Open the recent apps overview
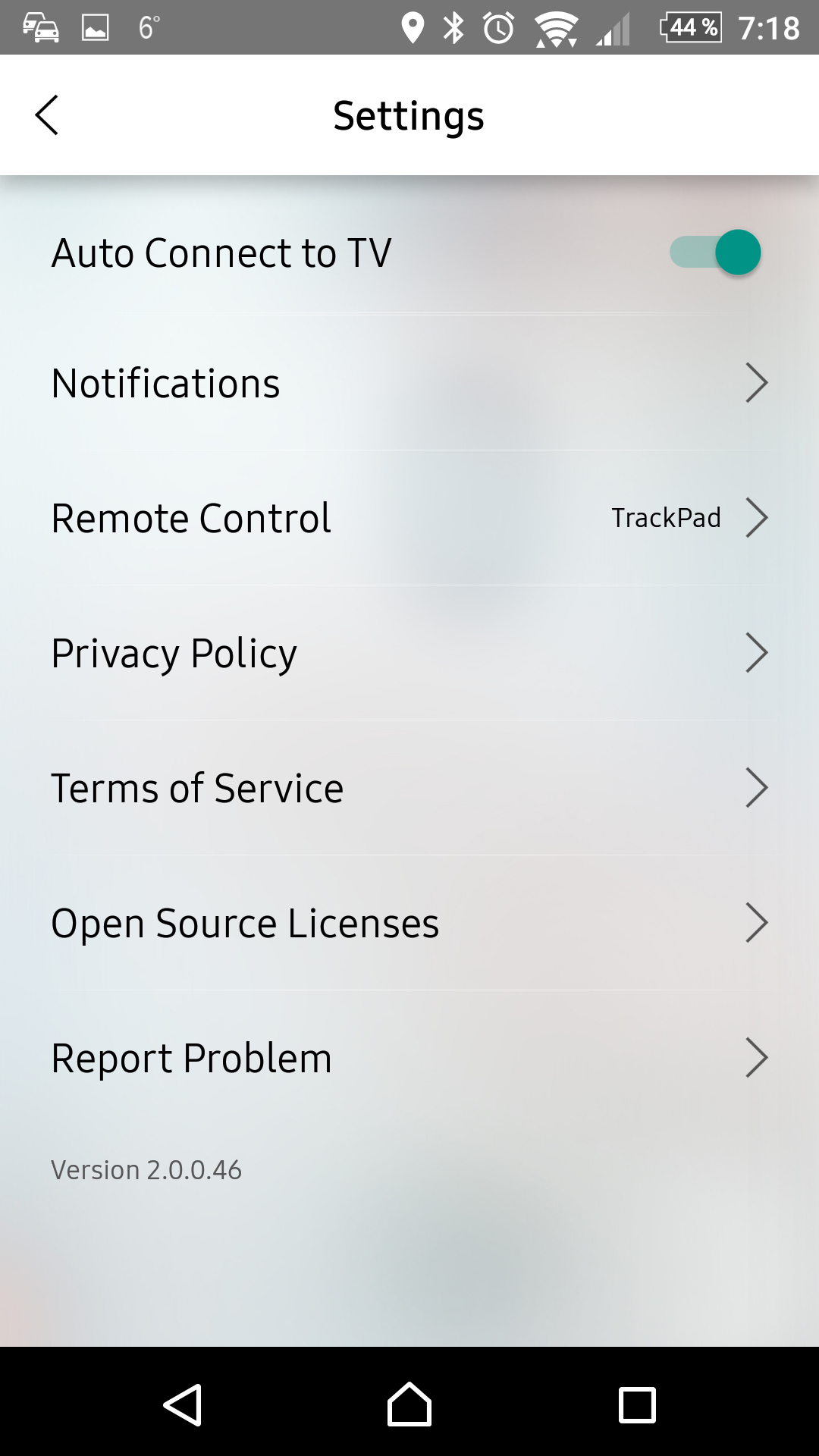Screen dimensions: 819x1456 (637, 1405)
